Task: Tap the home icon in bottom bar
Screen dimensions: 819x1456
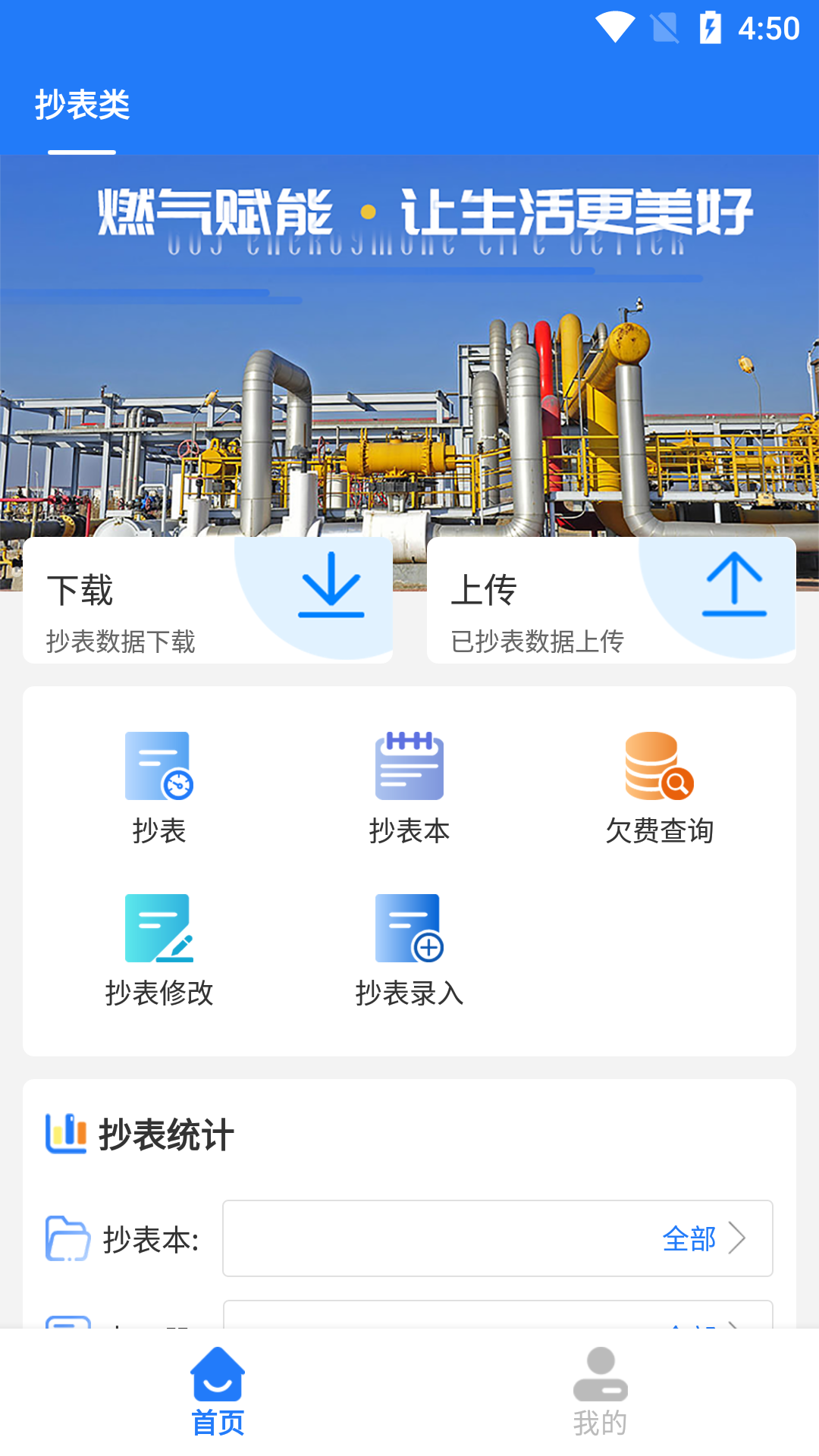Action: click(x=218, y=1383)
